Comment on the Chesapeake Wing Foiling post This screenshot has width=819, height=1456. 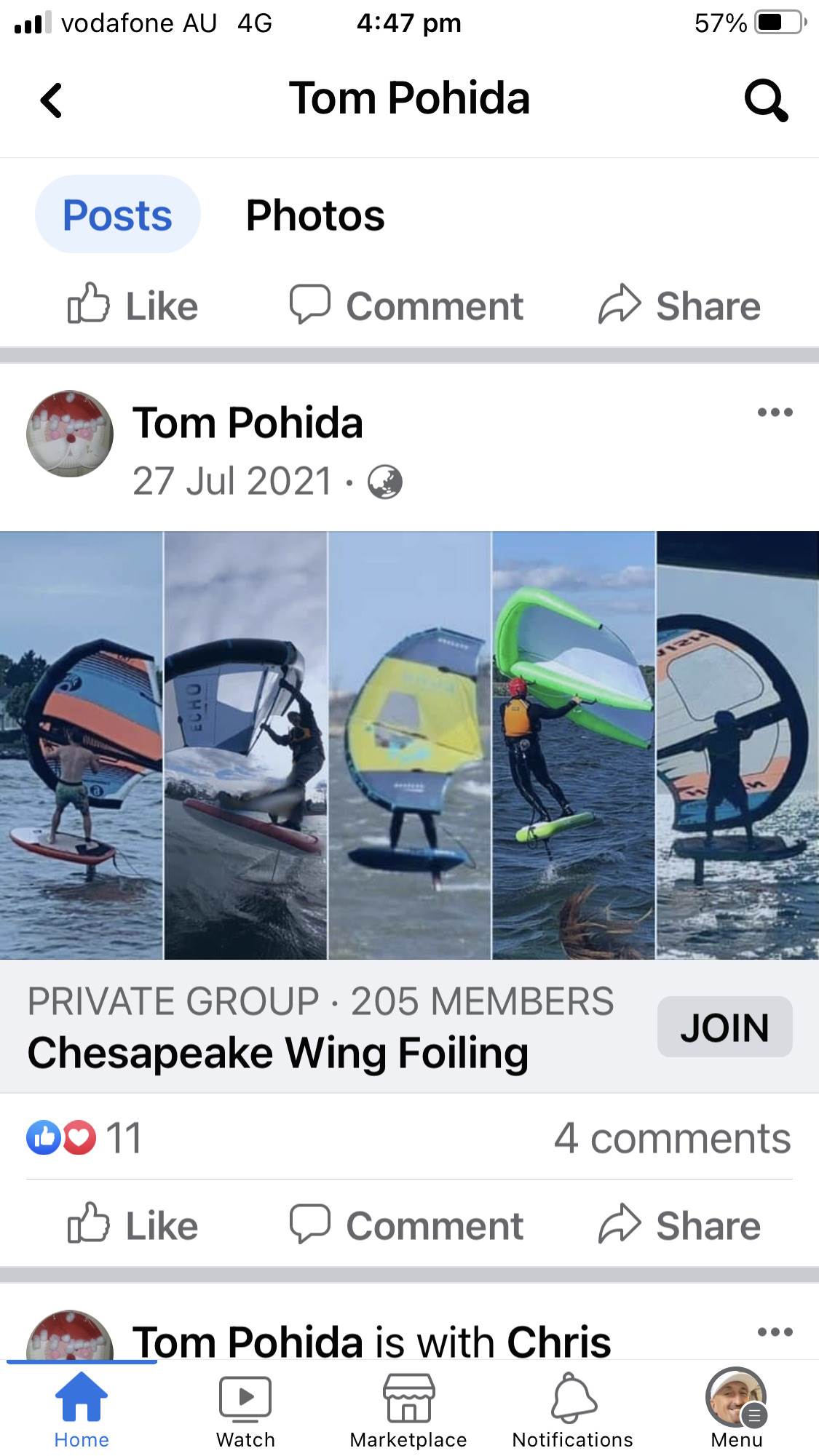(x=406, y=1225)
